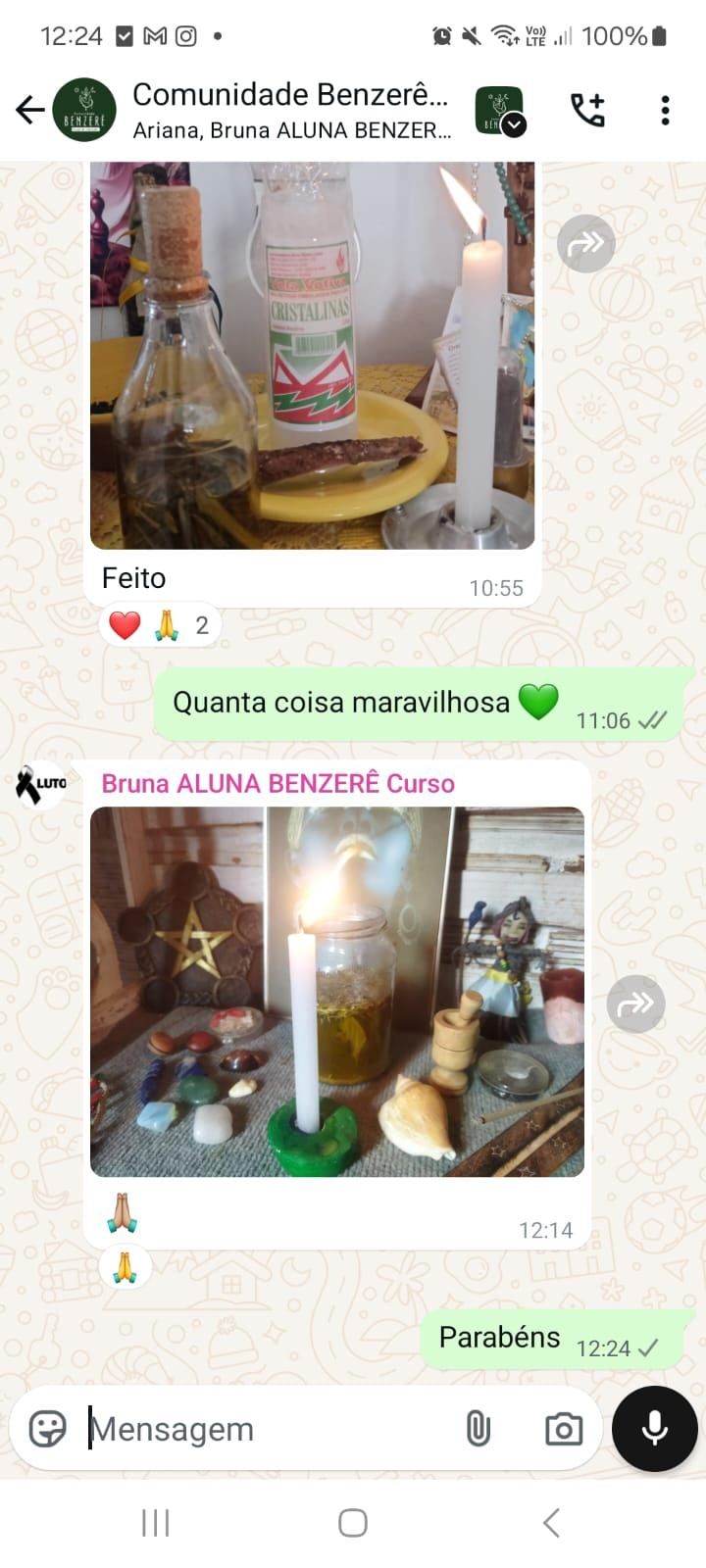Go to the system home screen
Screen dimensions: 706x1568
(x=353, y=1523)
